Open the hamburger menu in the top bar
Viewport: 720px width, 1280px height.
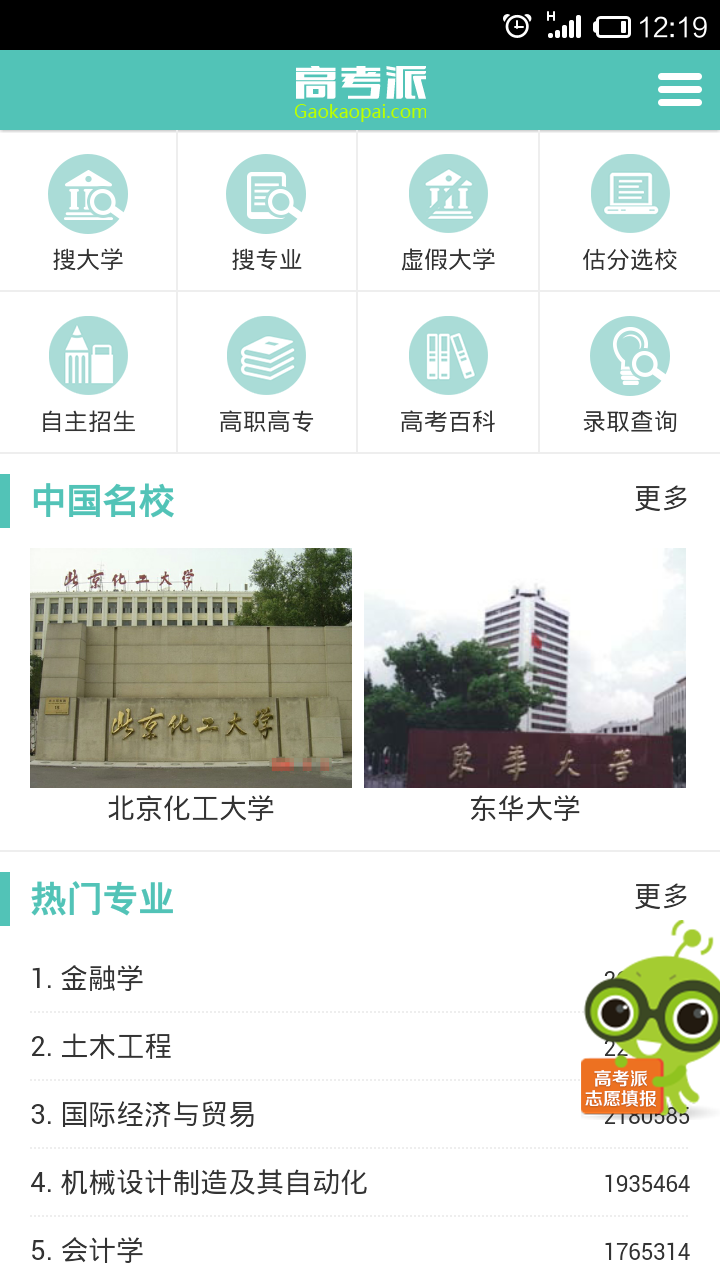680,90
